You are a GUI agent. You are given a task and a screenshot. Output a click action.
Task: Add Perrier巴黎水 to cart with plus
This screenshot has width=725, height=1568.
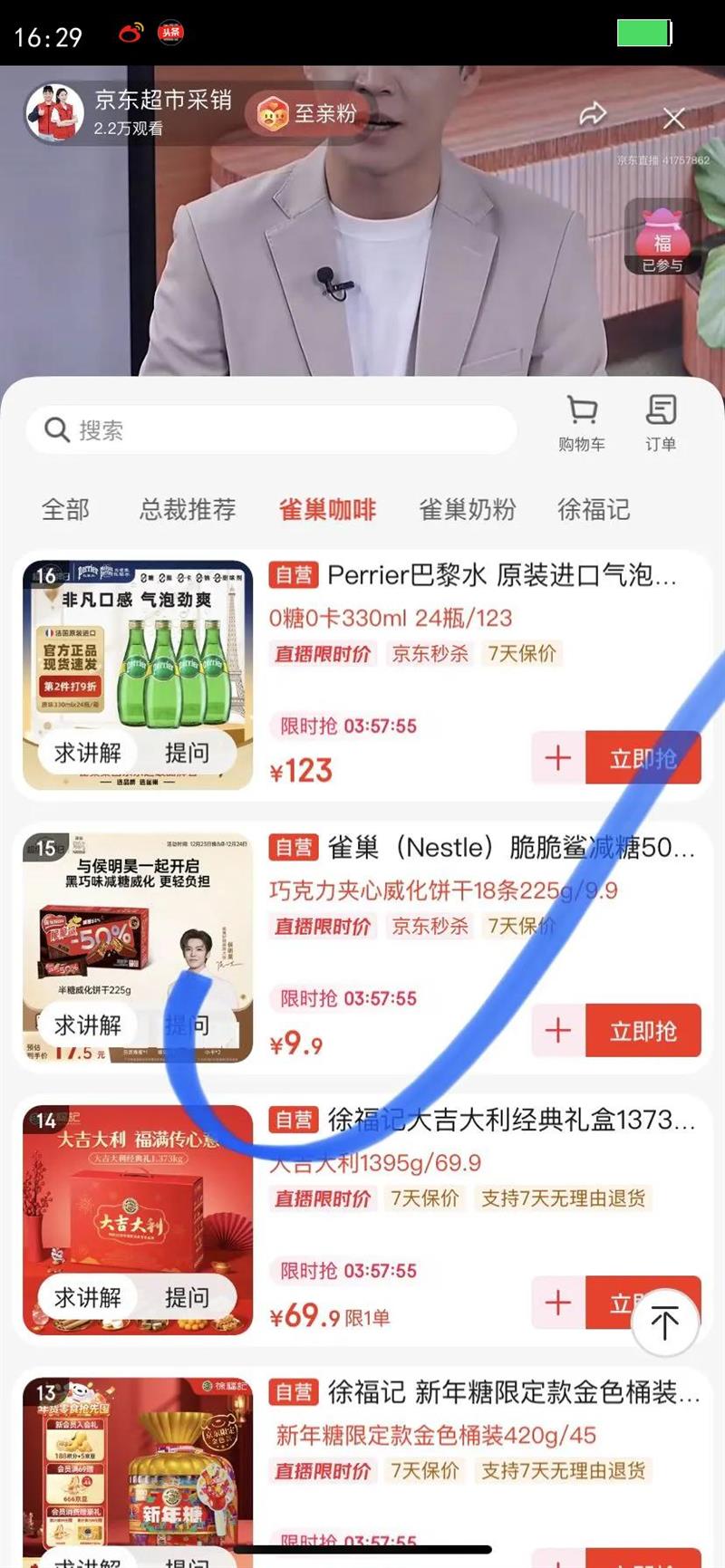(558, 757)
